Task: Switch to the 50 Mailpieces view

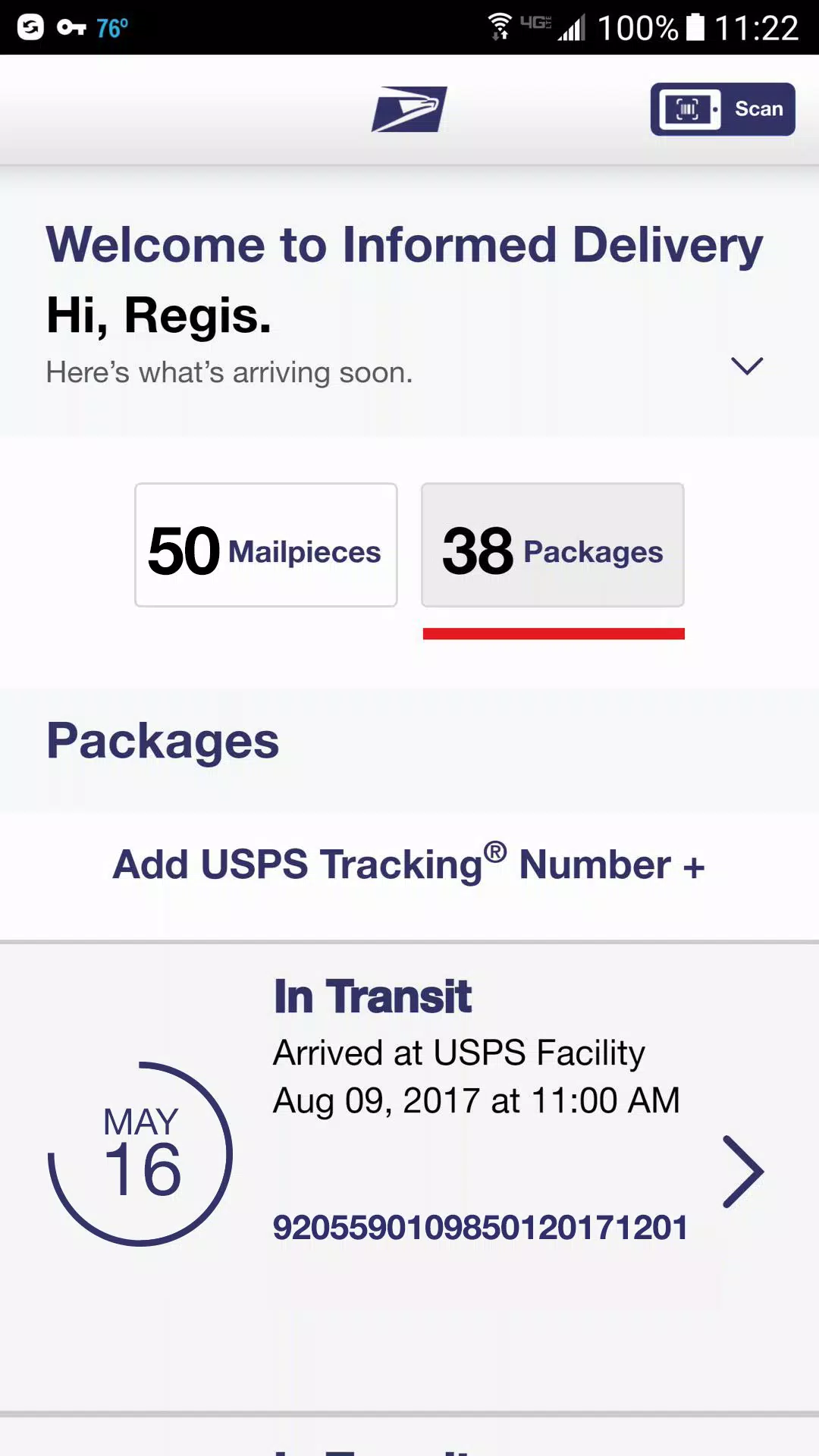Action: point(265,544)
